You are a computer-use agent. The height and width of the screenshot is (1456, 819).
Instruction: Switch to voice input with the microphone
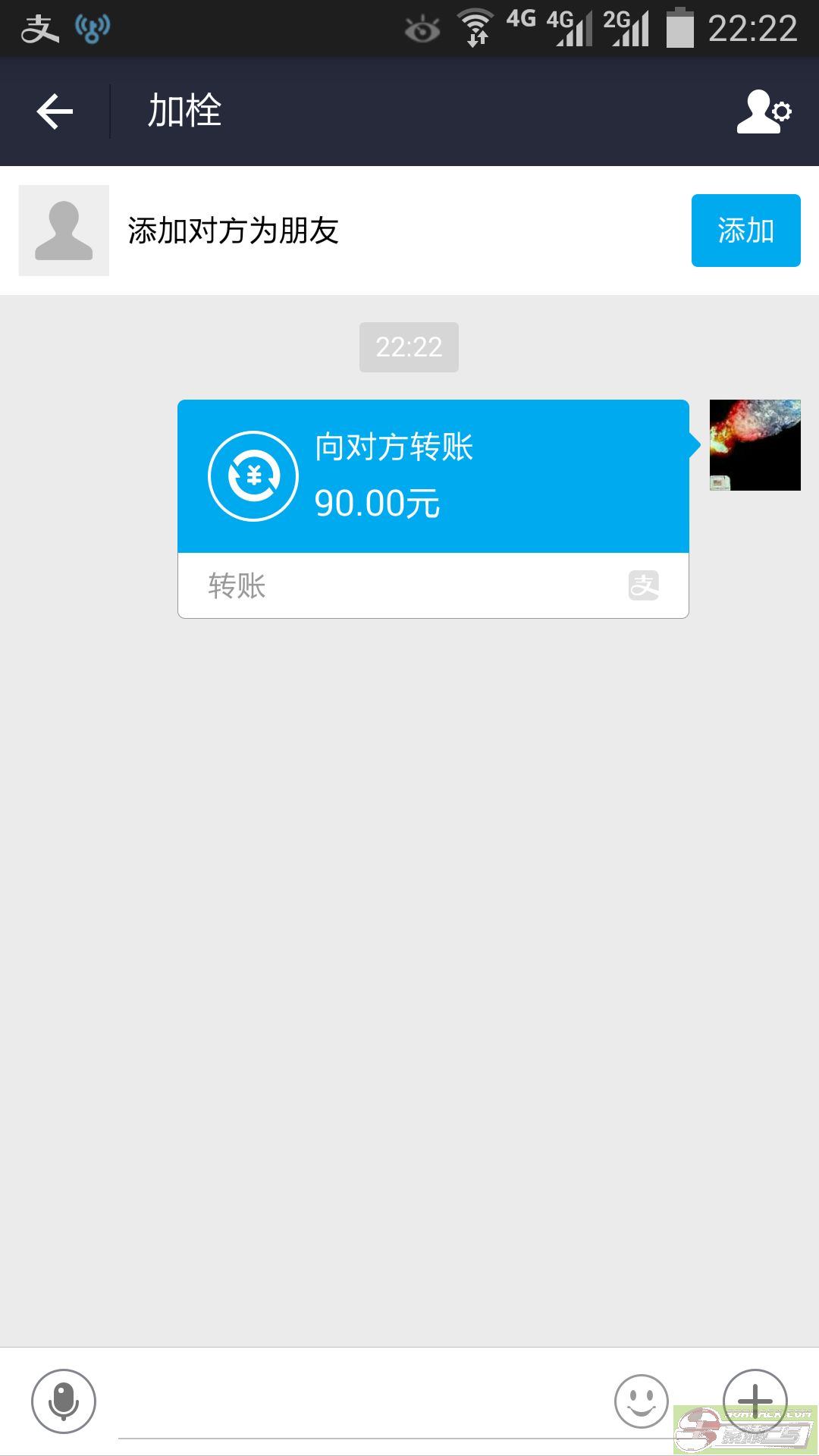(64, 1401)
